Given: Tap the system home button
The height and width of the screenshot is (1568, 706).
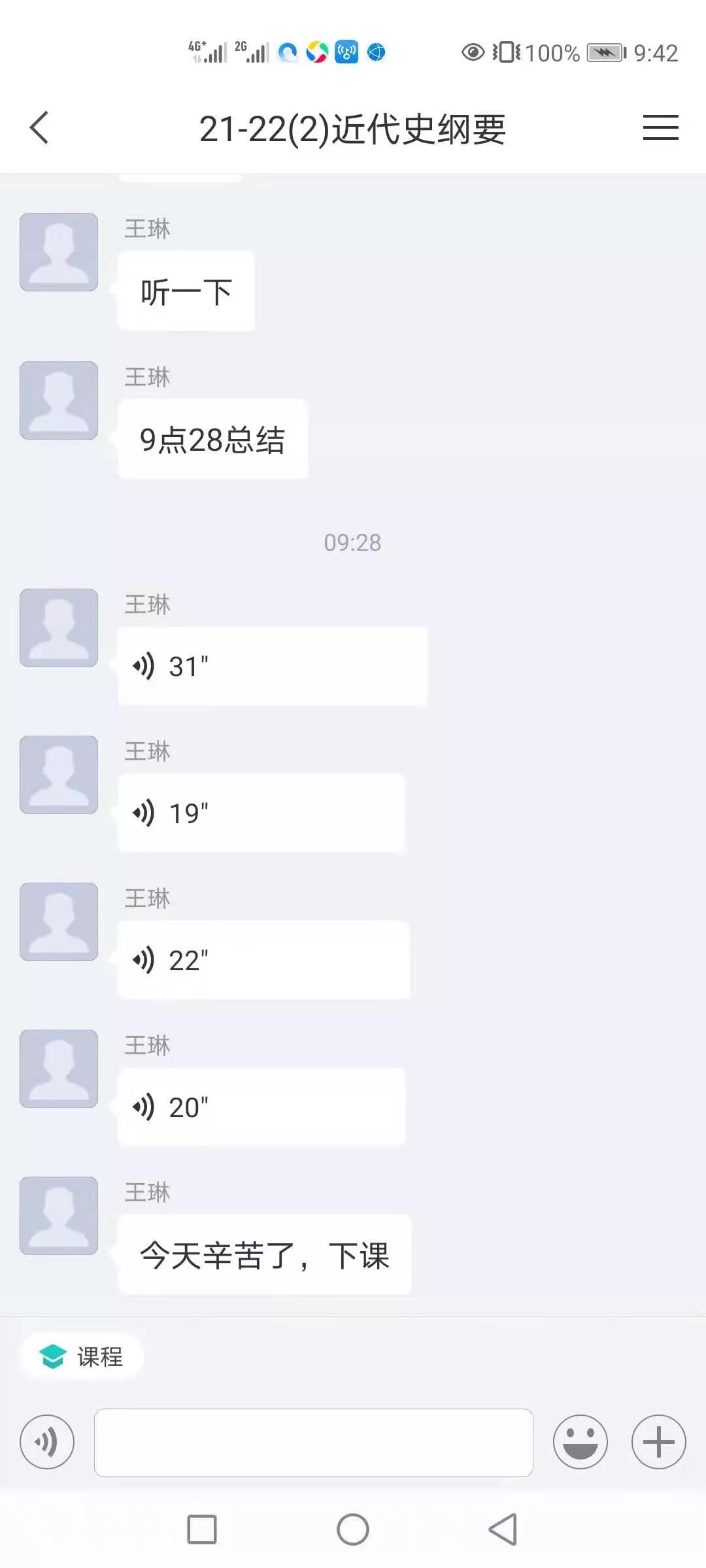Looking at the screenshot, I should (x=353, y=1529).
